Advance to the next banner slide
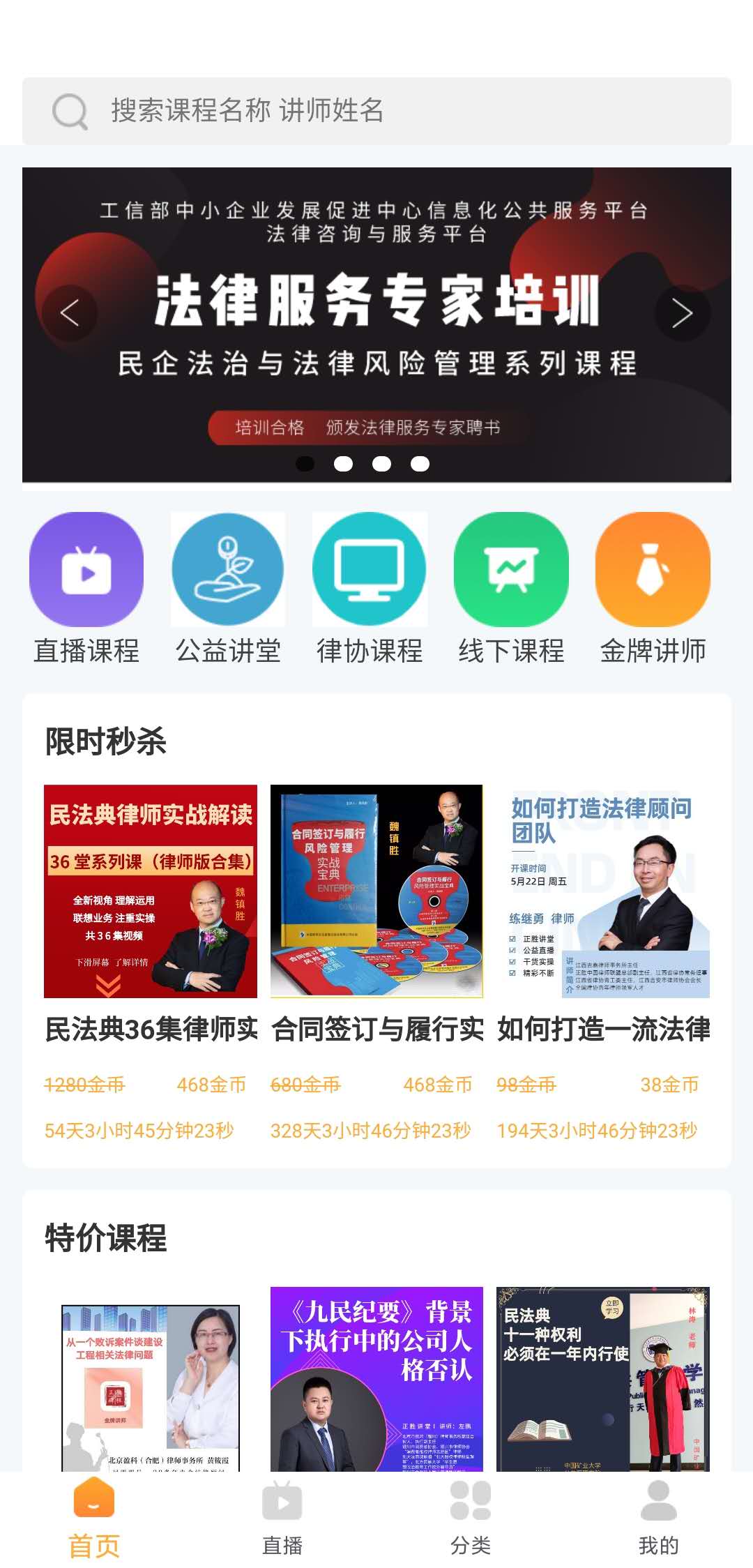This screenshot has height=1568, width=753. [683, 313]
